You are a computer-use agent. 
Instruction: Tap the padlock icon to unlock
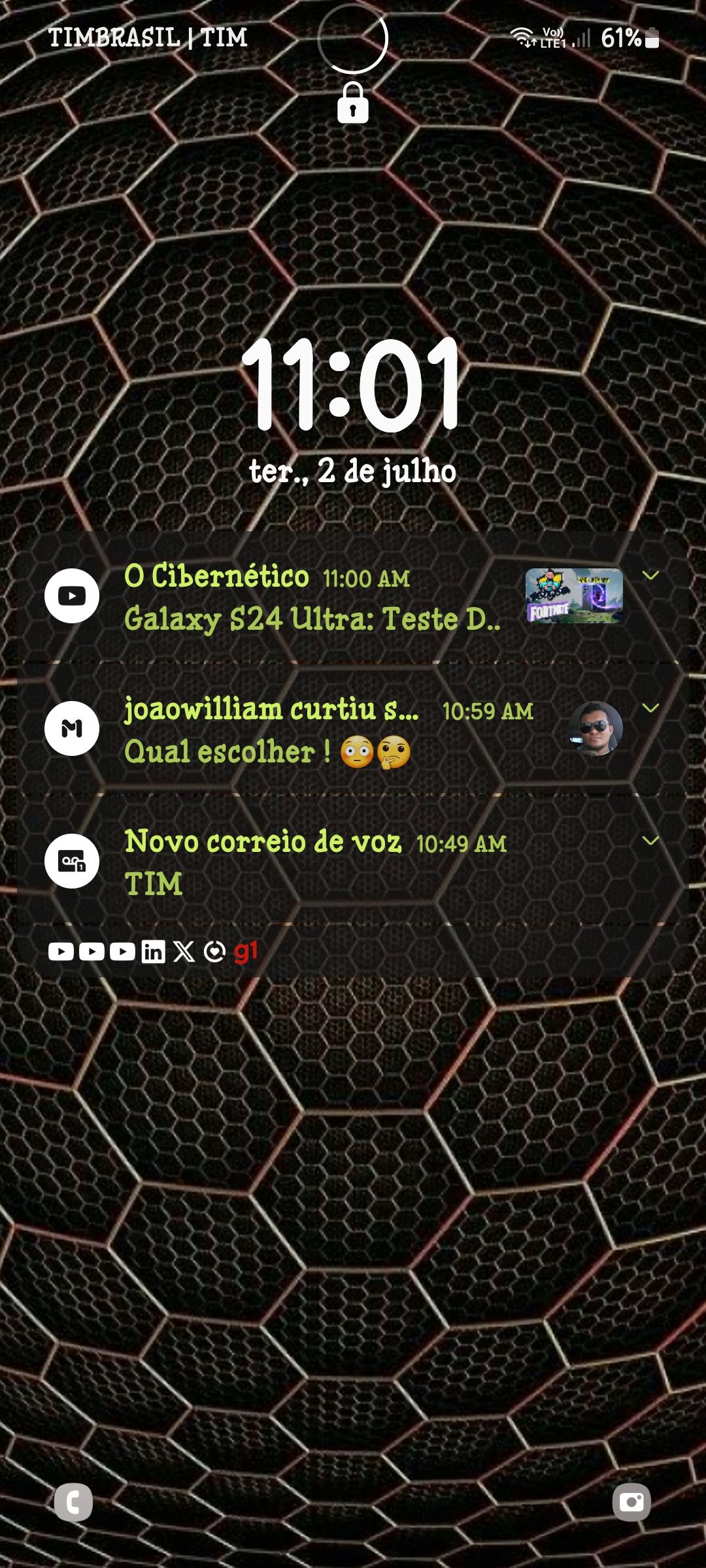point(353,103)
